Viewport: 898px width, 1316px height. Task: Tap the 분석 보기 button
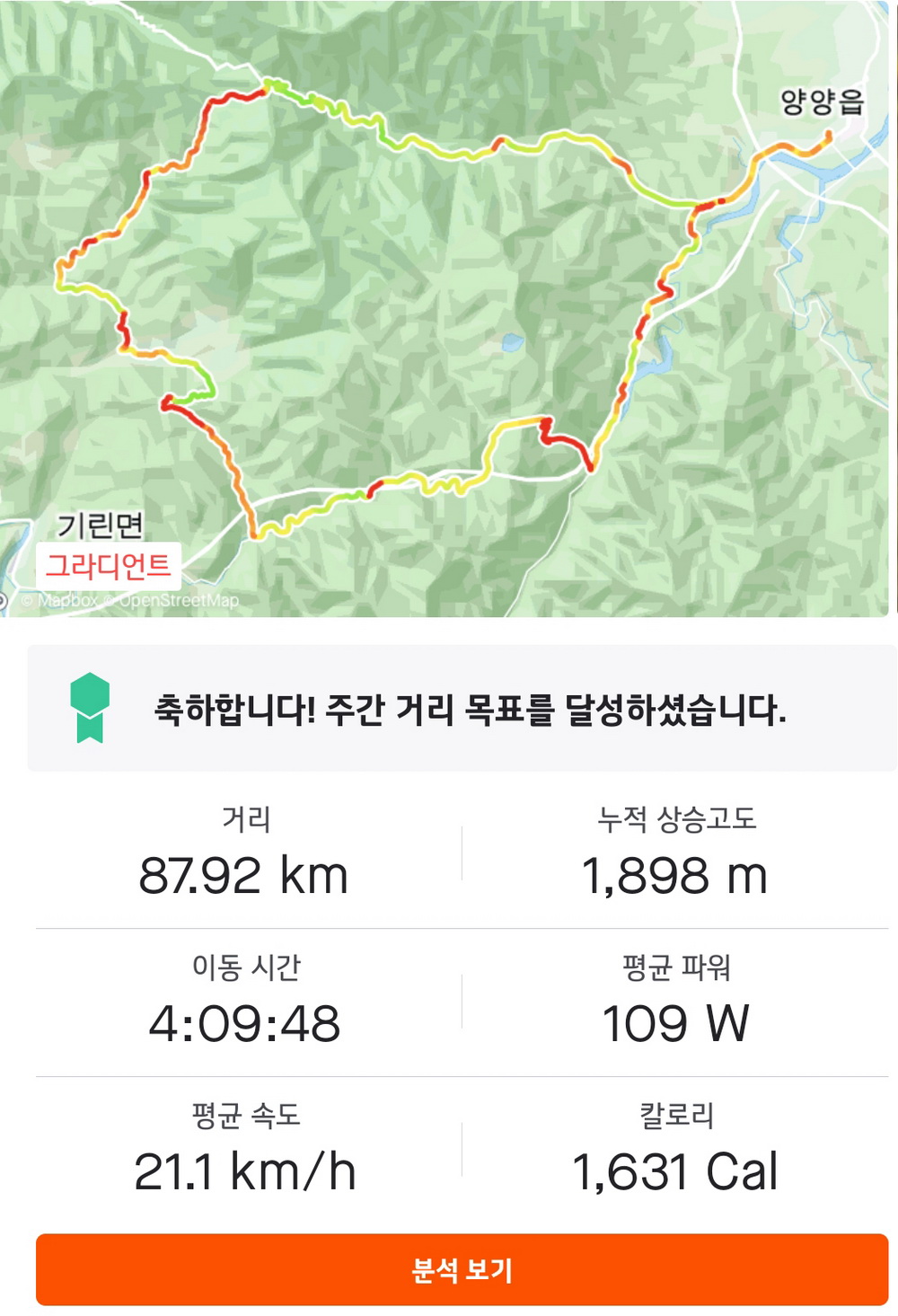[462, 1269]
